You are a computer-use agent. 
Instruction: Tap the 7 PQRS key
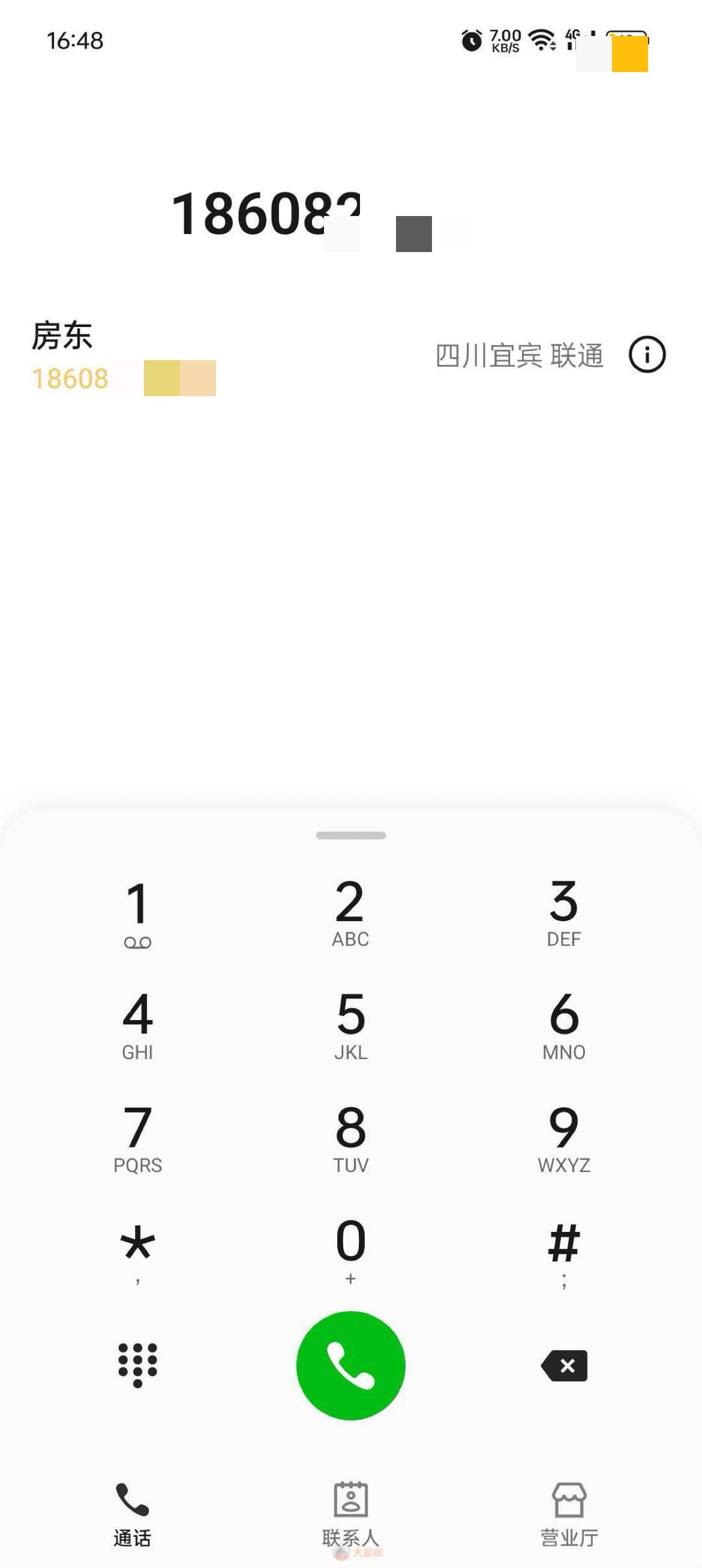click(137, 1138)
